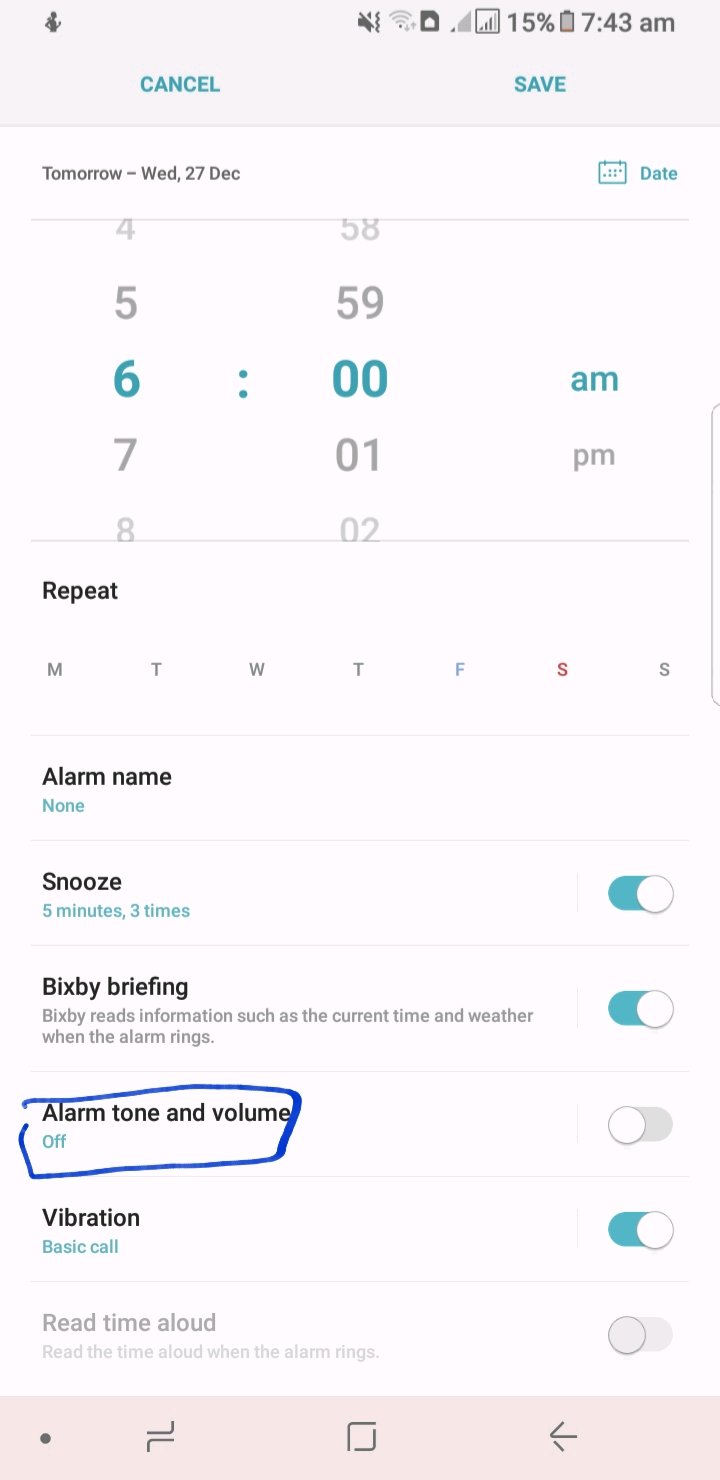This screenshot has height=1480, width=720.
Task: Open recent apps from the navigation bar
Action: point(160,1438)
